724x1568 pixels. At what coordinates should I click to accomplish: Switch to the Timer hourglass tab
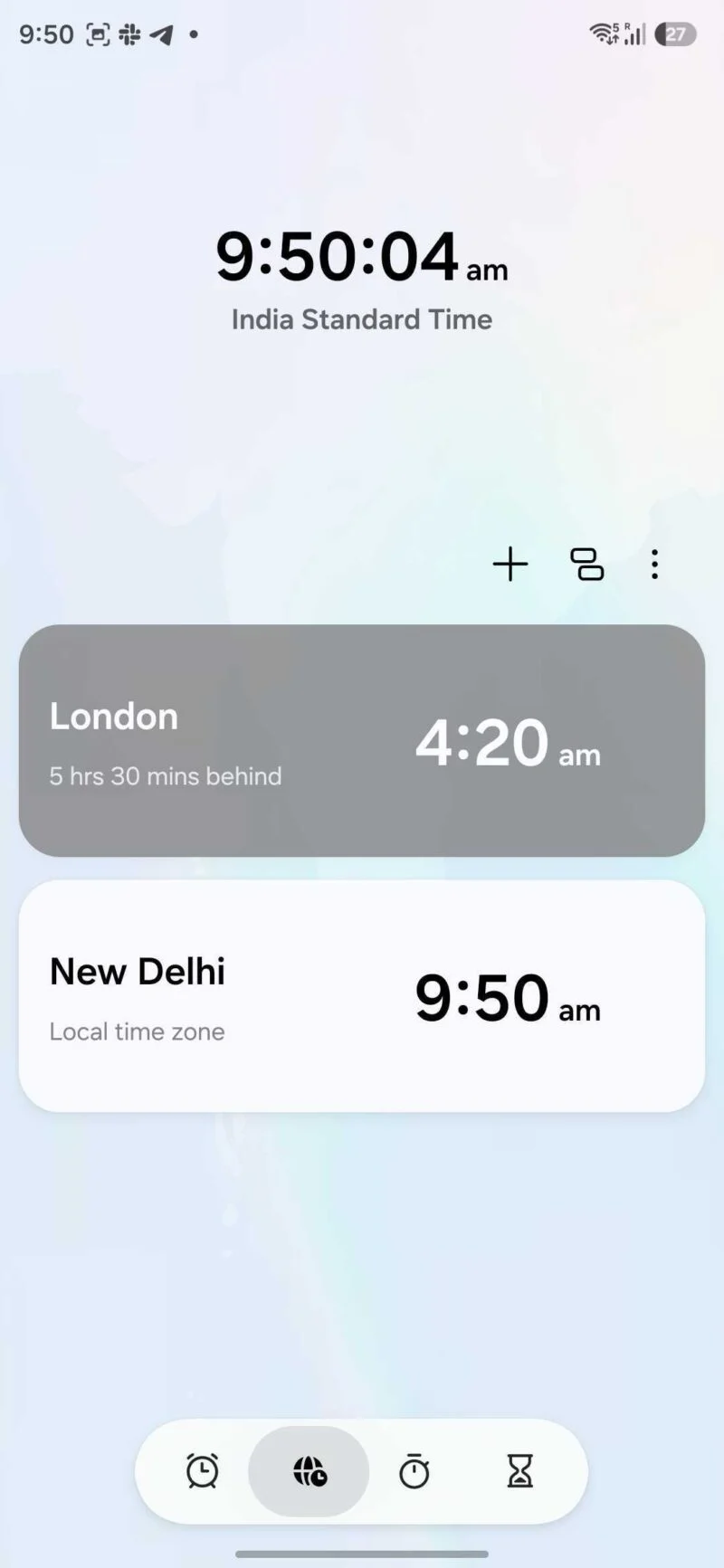[x=520, y=1471]
